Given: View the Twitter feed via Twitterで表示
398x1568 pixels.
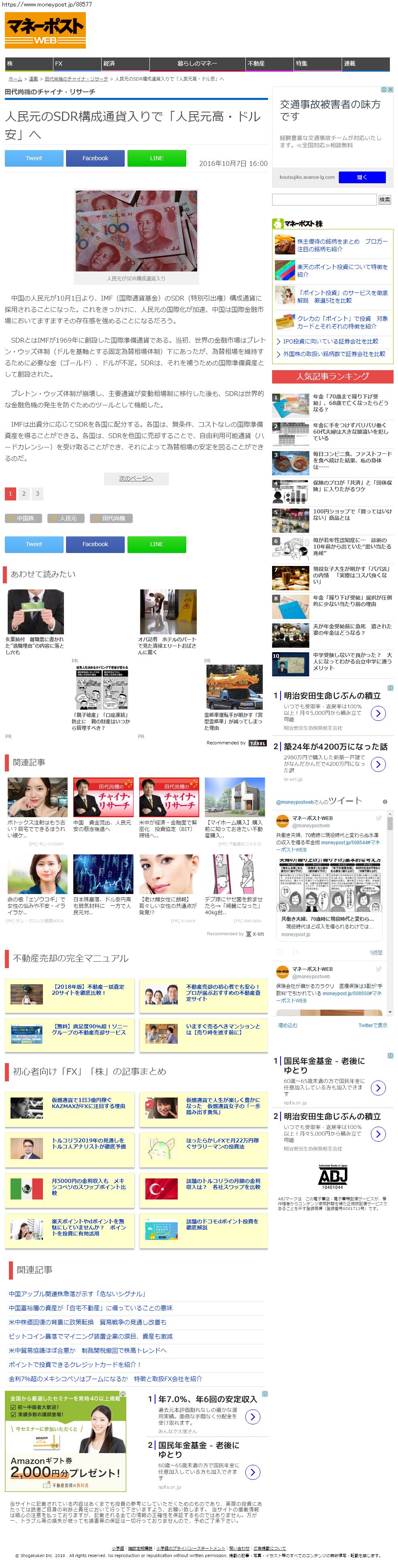Looking at the screenshot, I should click(x=372, y=1026).
